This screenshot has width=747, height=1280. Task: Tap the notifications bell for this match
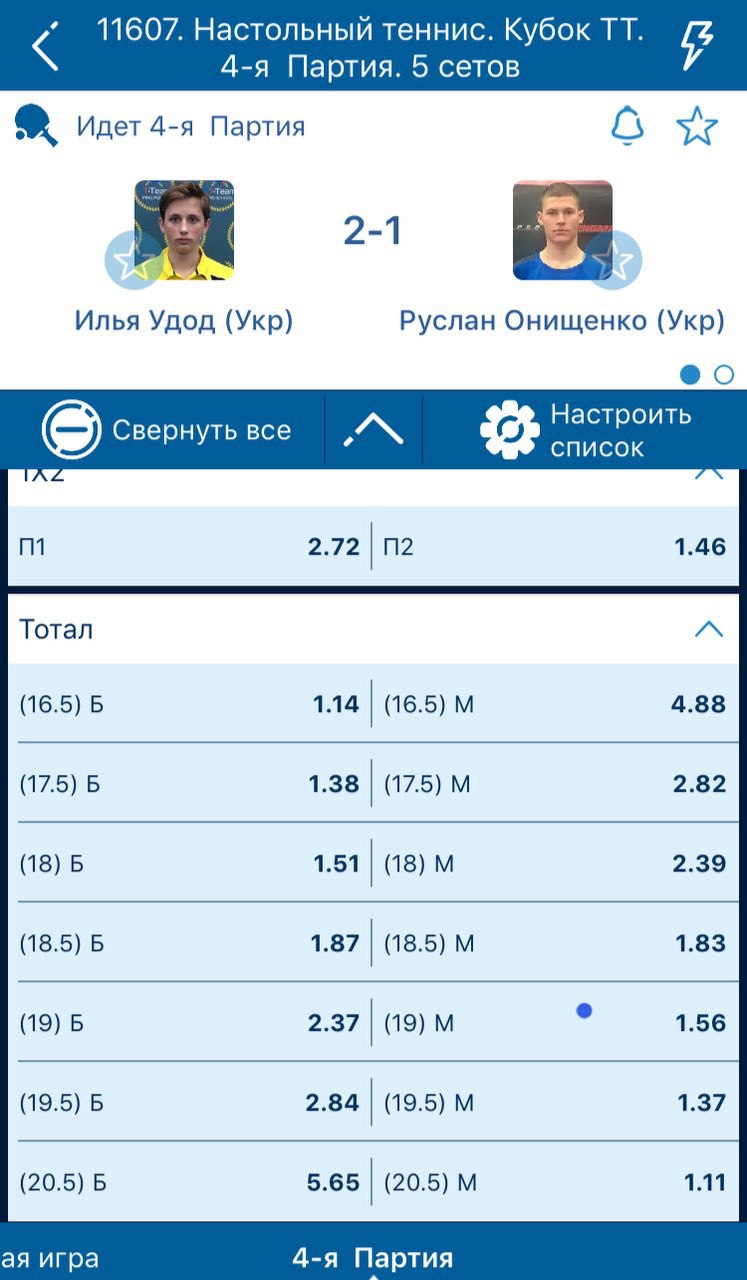coord(628,127)
